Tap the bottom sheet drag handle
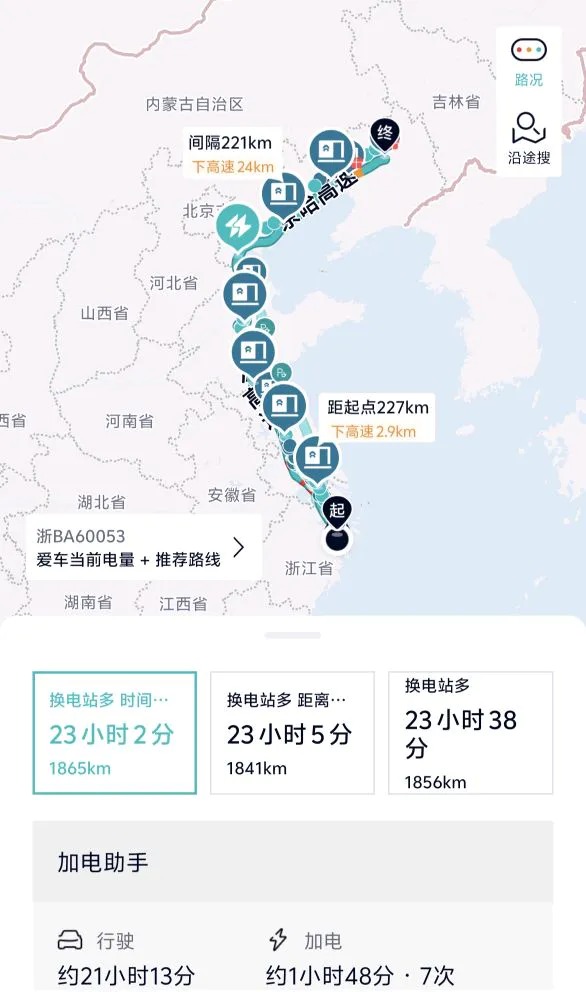This screenshot has height=992, width=586. [x=293, y=635]
